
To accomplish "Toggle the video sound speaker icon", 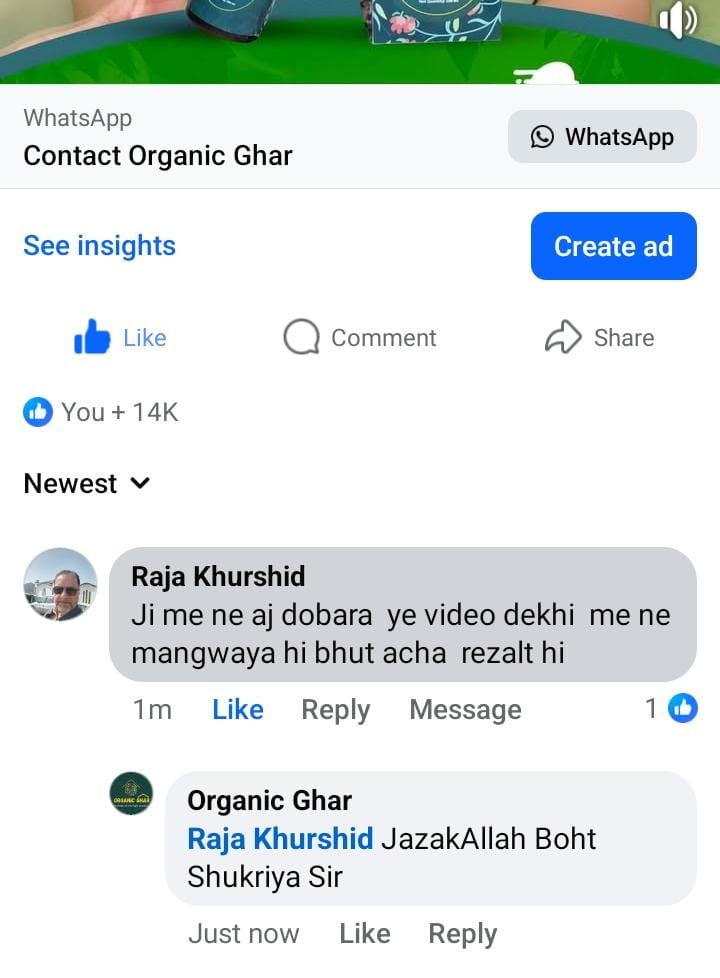I will click(x=677, y=21).
